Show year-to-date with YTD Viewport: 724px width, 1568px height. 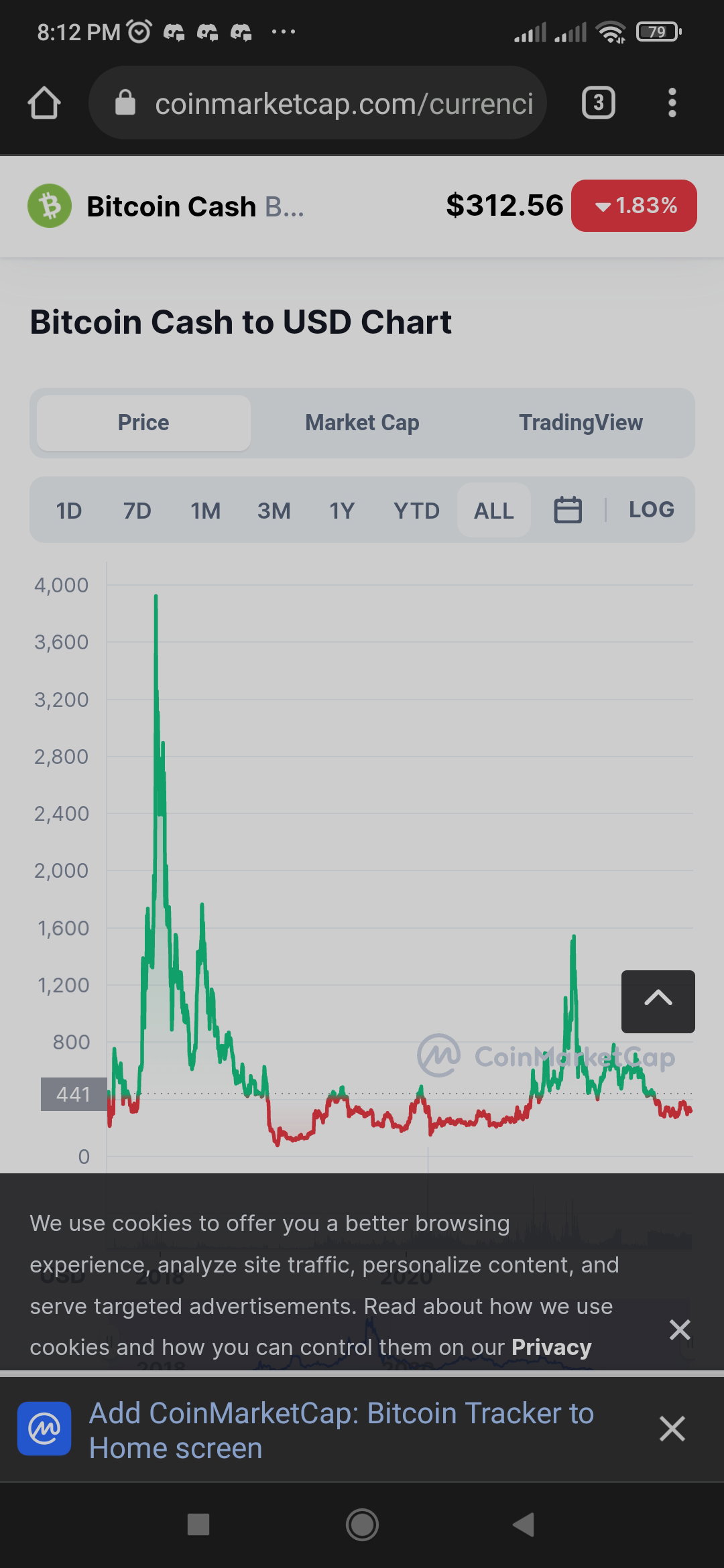(x=416, y=511)
